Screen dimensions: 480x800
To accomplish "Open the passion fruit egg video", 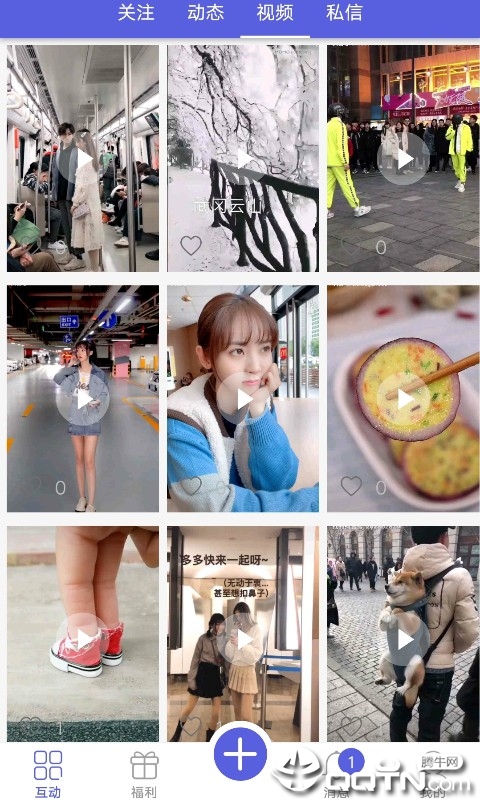I will (403, 398).
